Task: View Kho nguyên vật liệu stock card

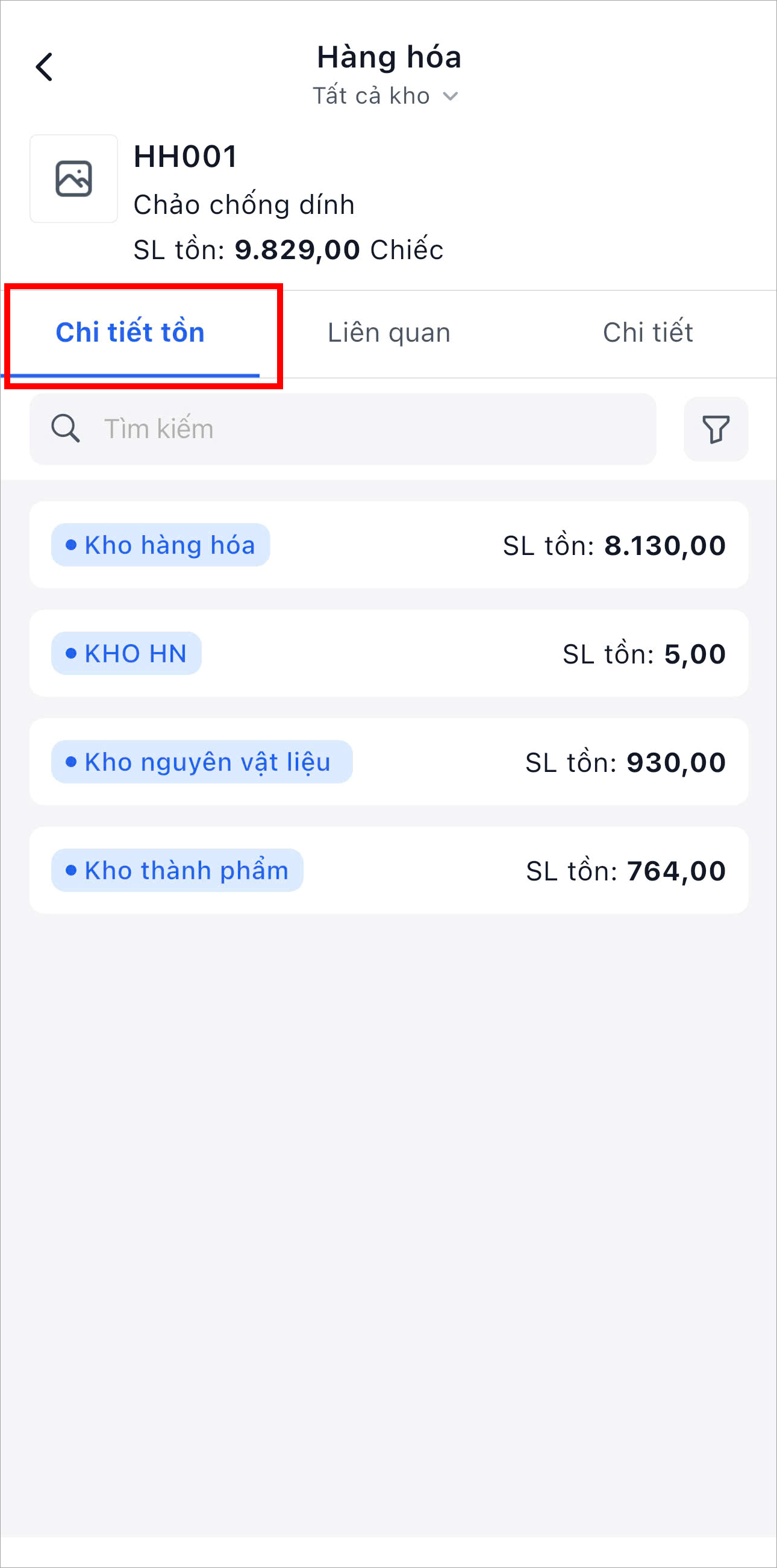Action: (x=388, y=762)
